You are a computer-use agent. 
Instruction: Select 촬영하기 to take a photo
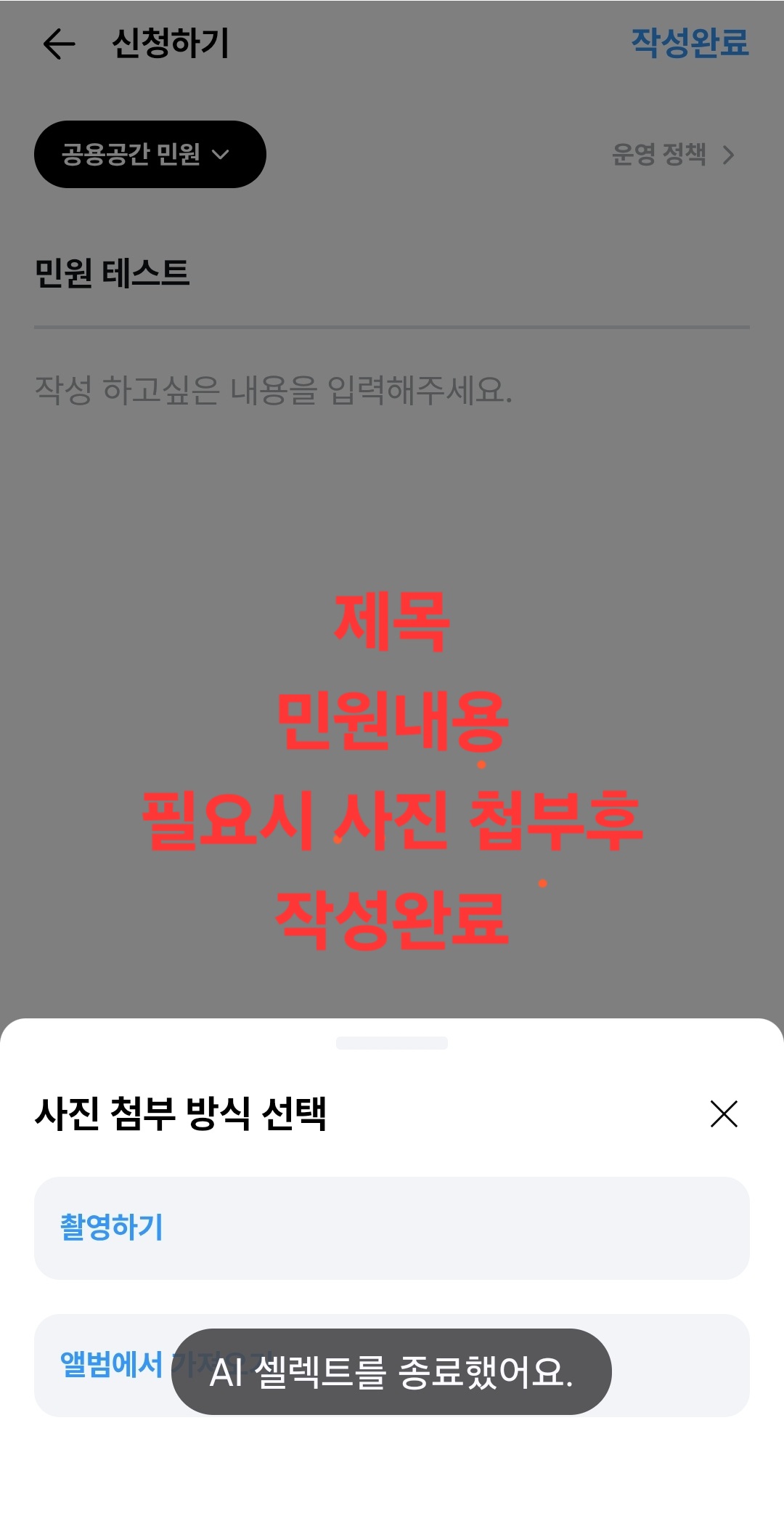(392, 1228)
